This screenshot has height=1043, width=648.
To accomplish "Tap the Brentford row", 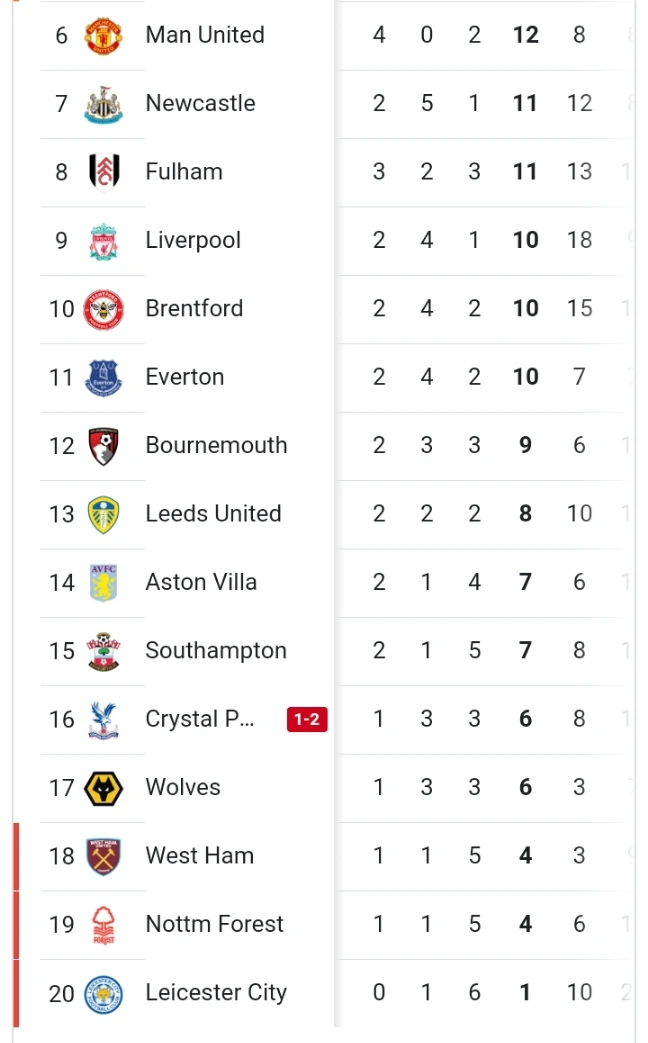I will coord(323,309).
